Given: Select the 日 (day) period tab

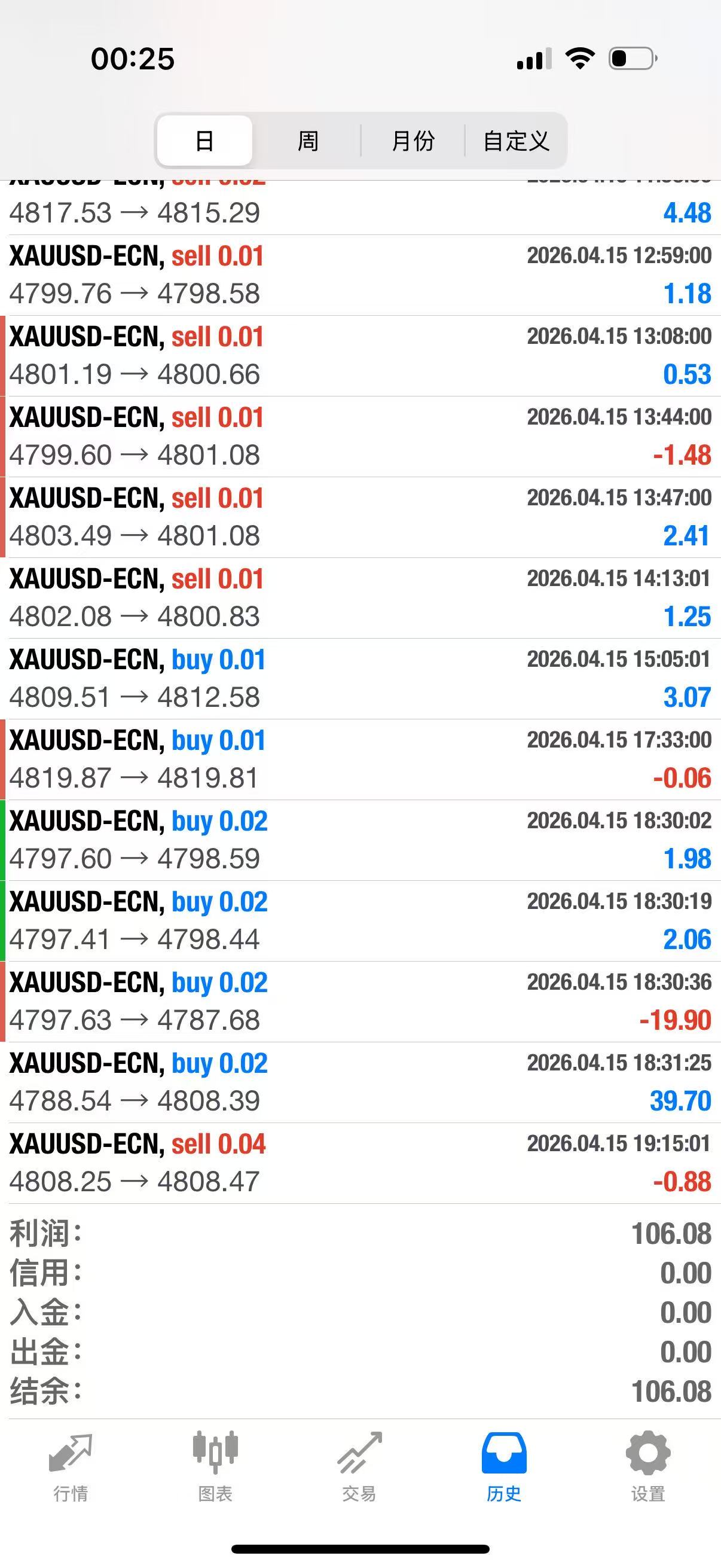Looking at the screenshot, I should tap(204, 141).
